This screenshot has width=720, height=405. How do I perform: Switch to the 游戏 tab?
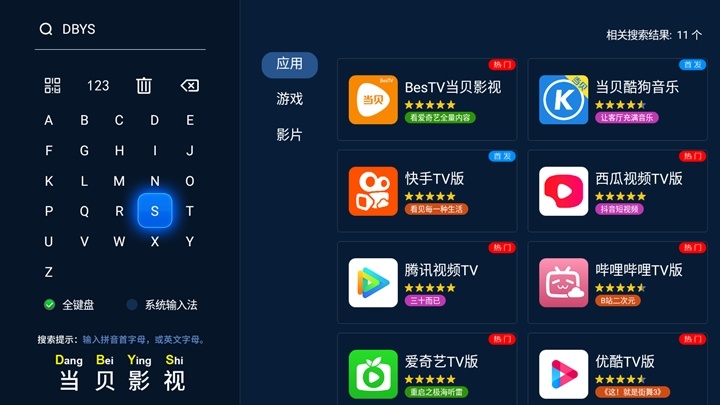290,99
